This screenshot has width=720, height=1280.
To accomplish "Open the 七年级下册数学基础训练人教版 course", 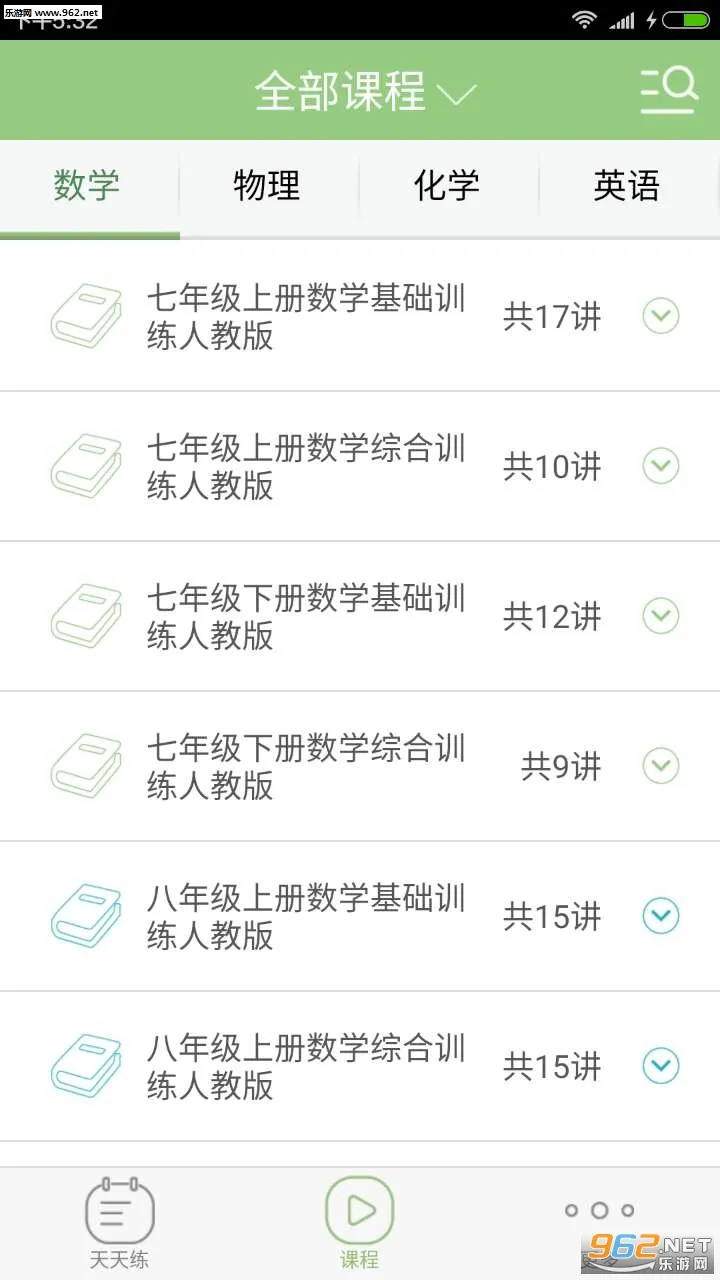I will tap(305, 616).
